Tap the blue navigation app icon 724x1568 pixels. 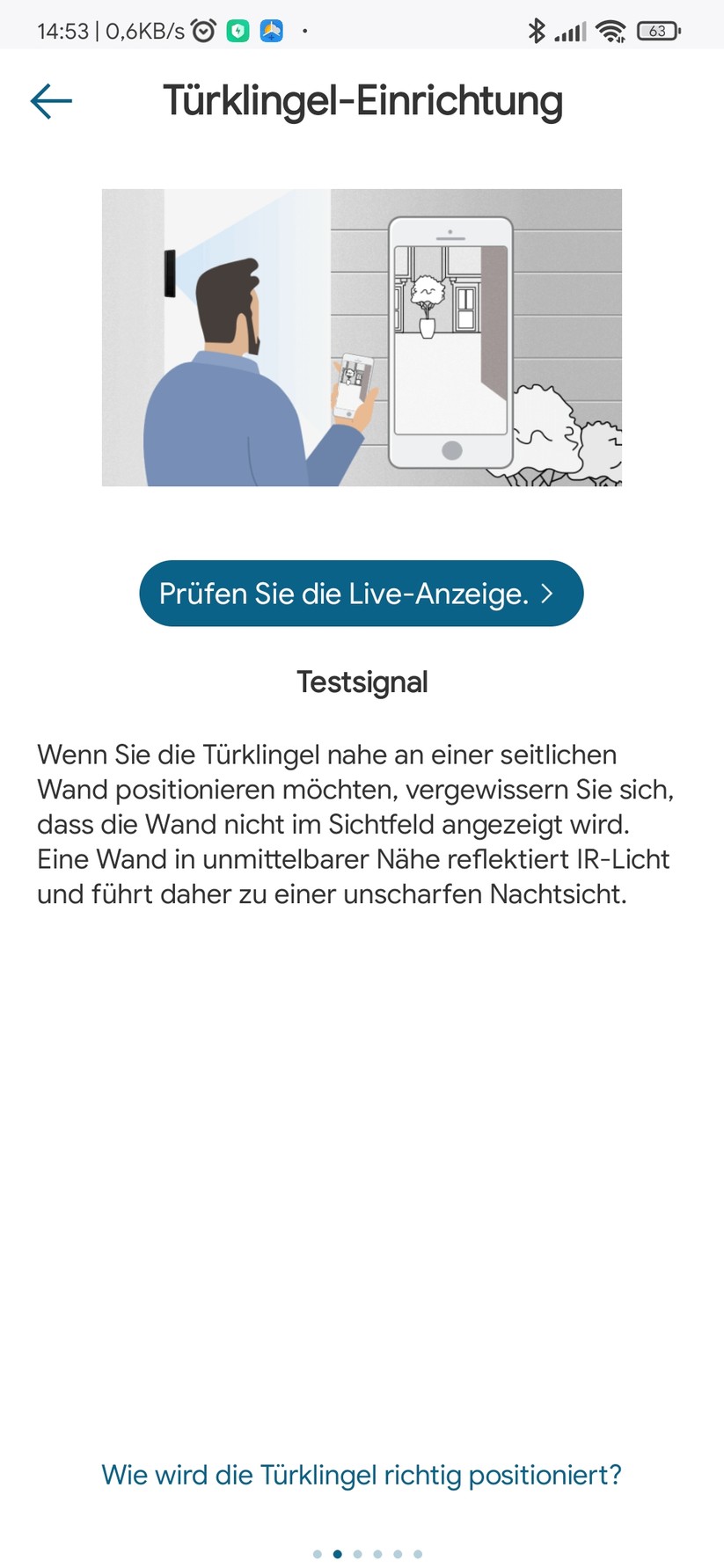tap(271, 29)
